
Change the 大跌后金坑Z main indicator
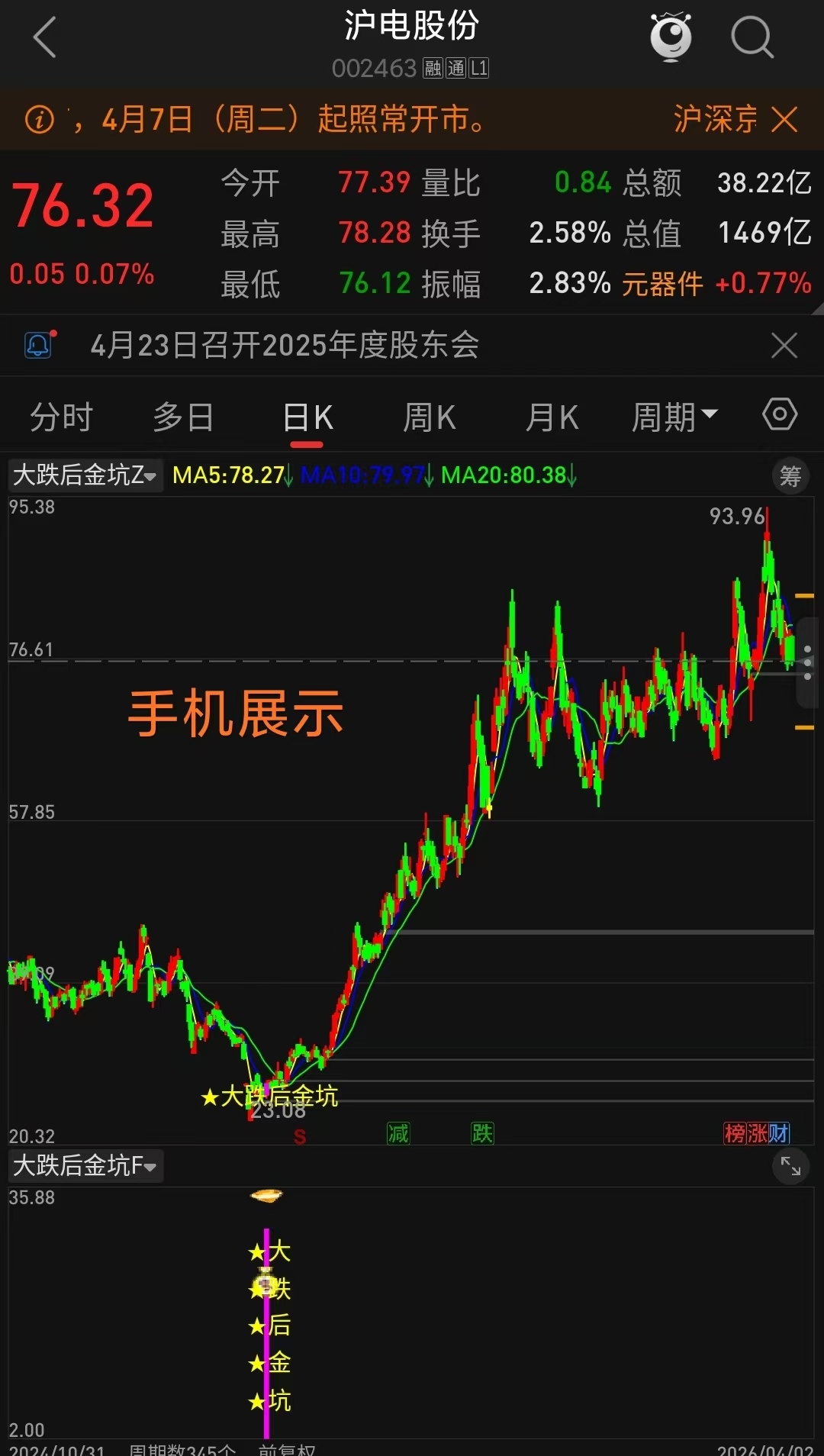85,475
